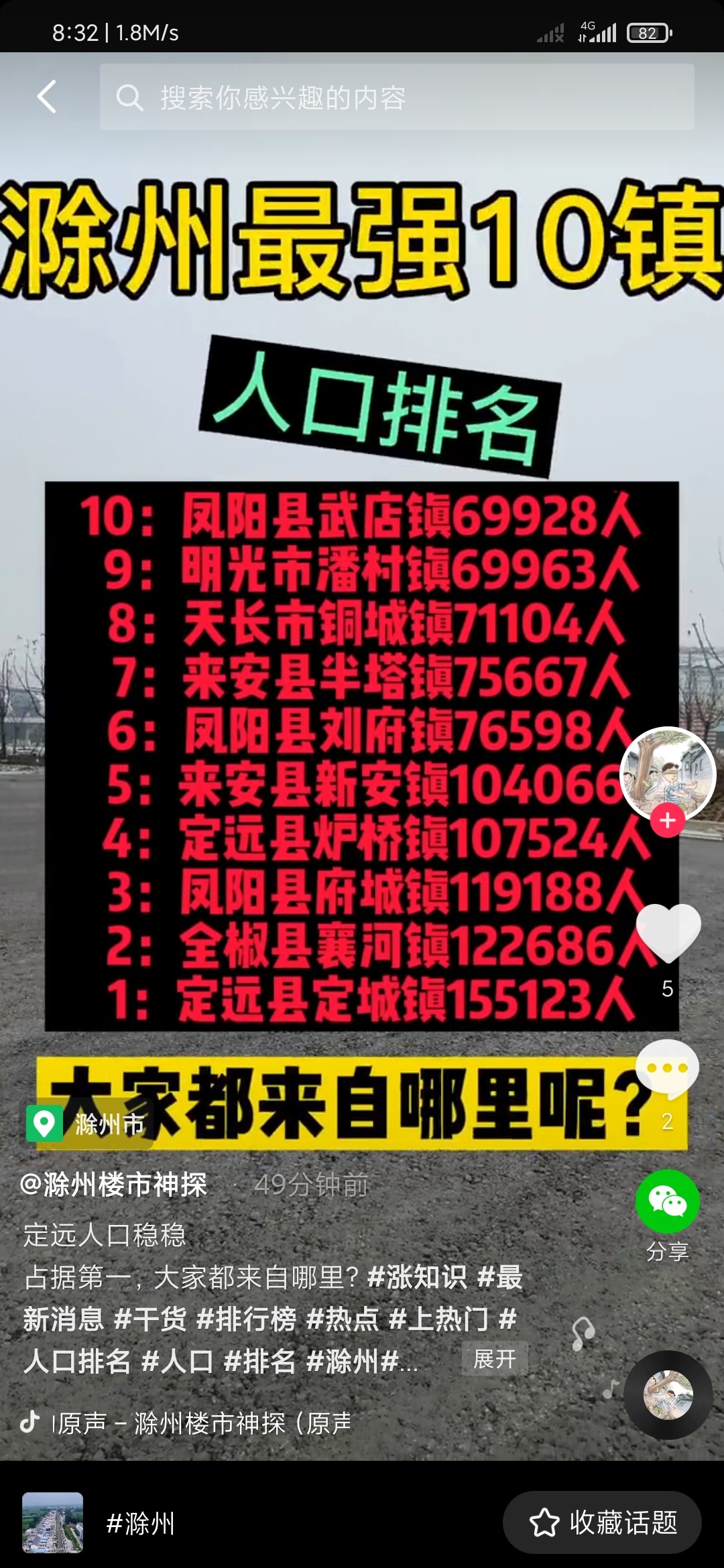Follow the creator with the red plus

tap(668, 820)
